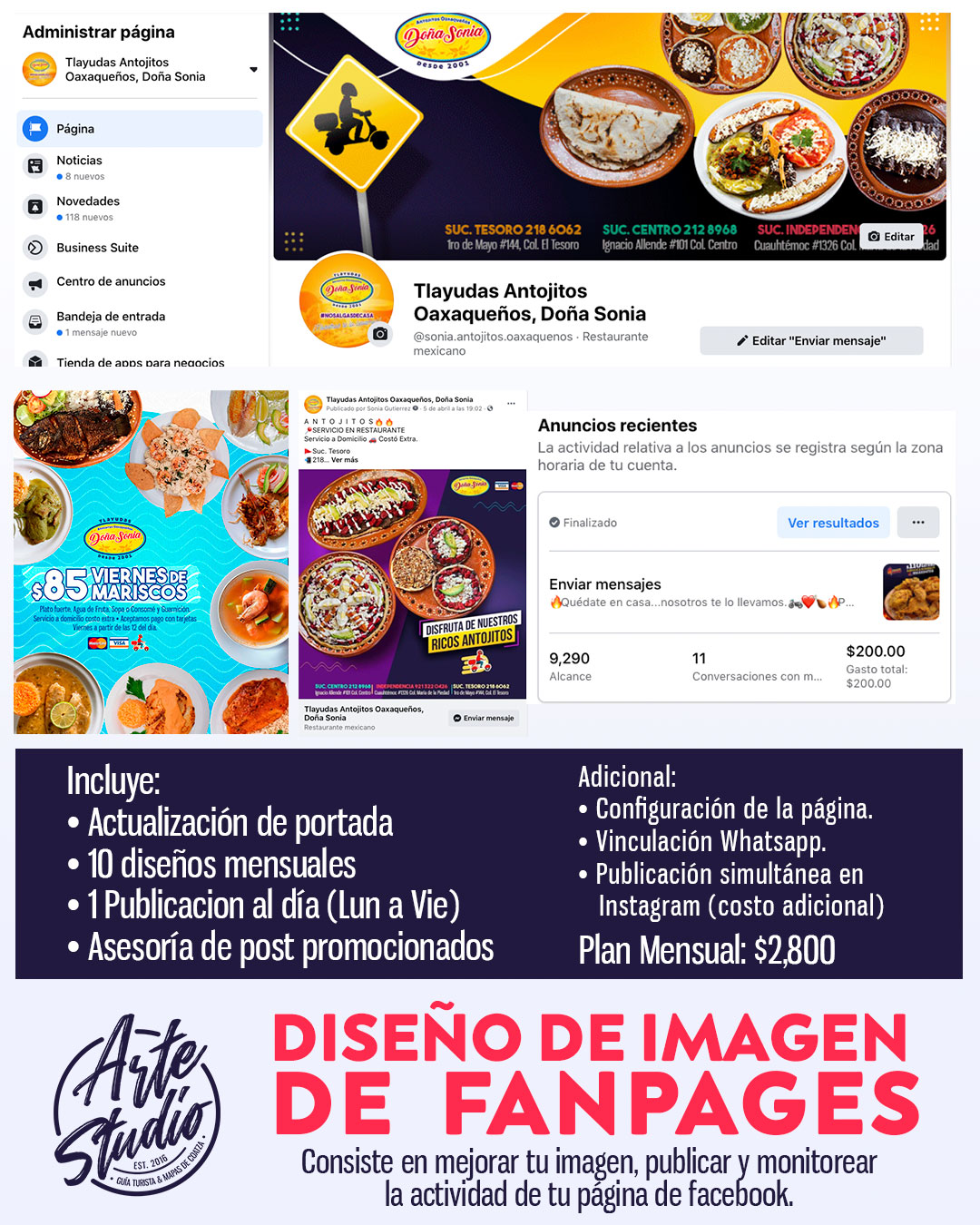Expand the page switcher chevron next to the page name
This screenshot has height=1225, width=980.
[x=254, y=68]
